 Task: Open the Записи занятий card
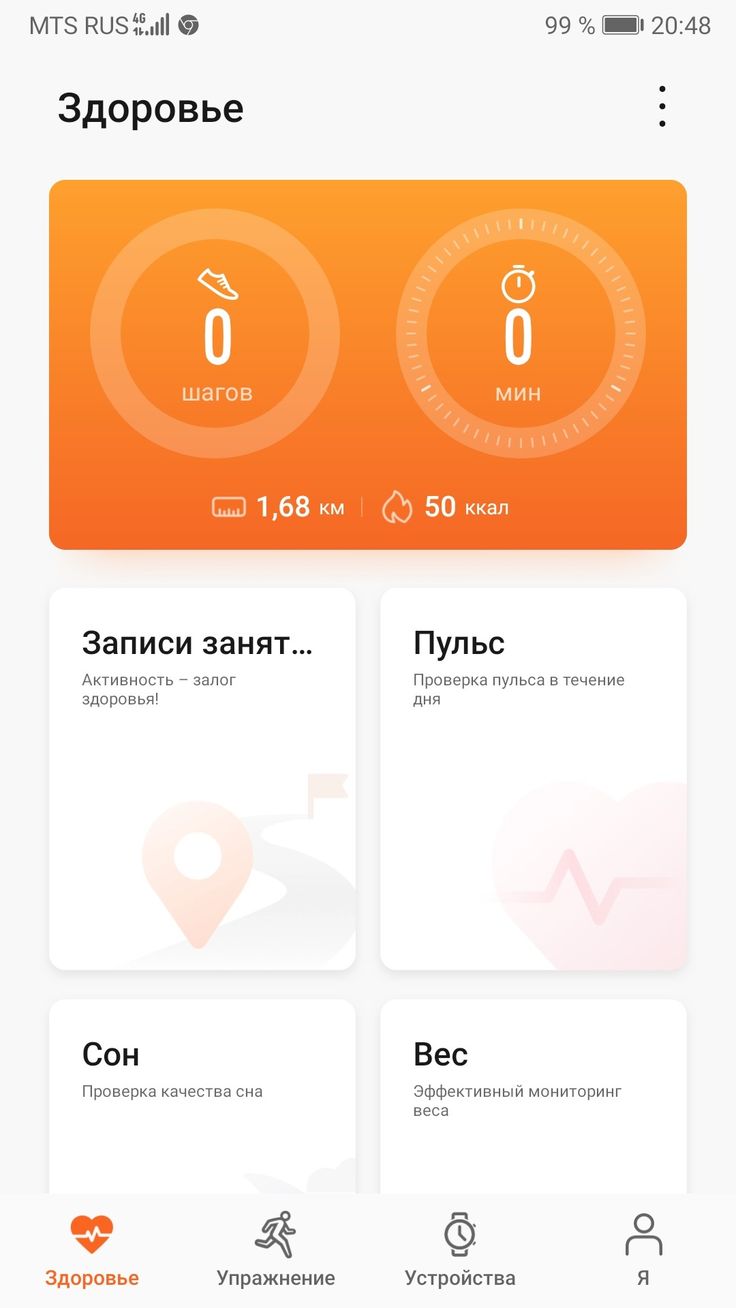tap(202, 779)
